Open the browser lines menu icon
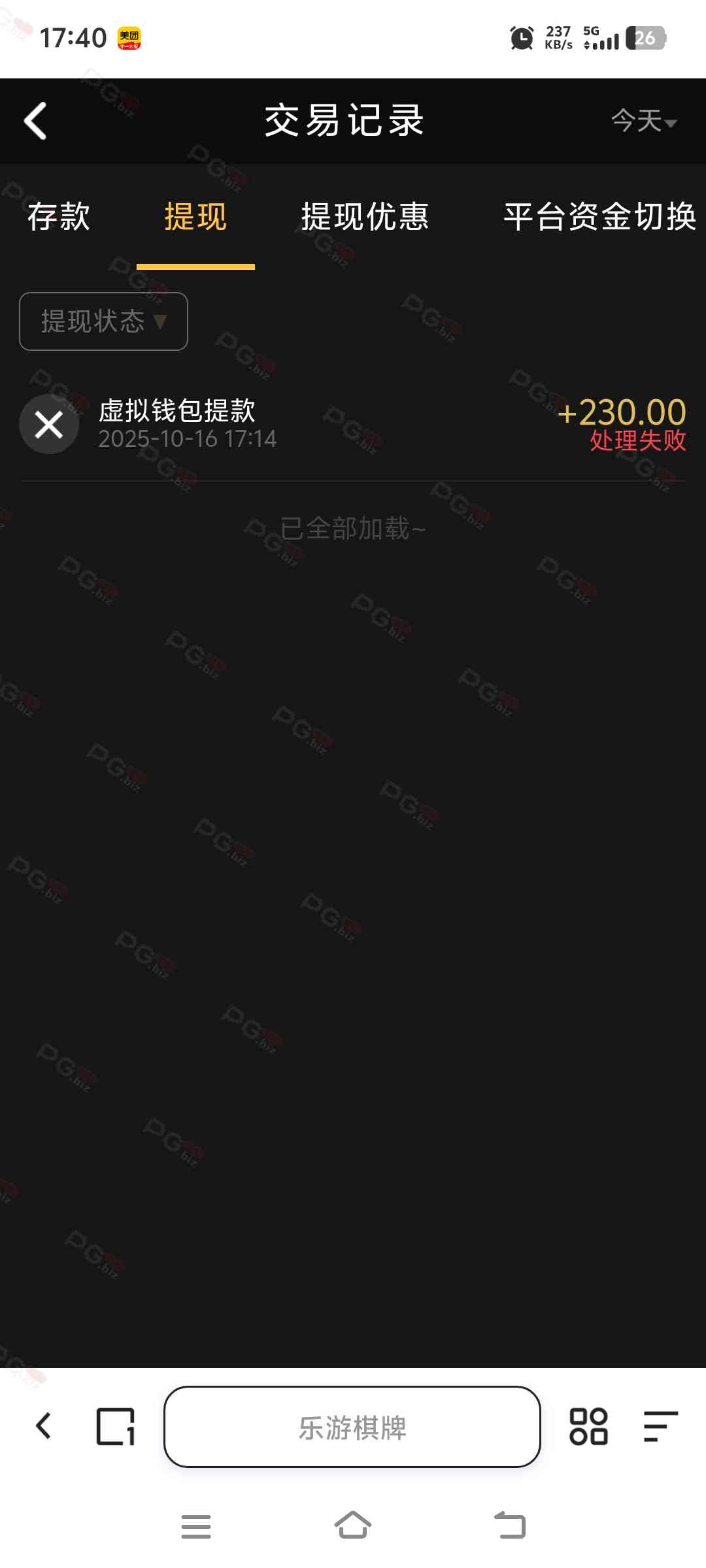The width and height of the screenshot is (706, 1568). [660, 1426]
